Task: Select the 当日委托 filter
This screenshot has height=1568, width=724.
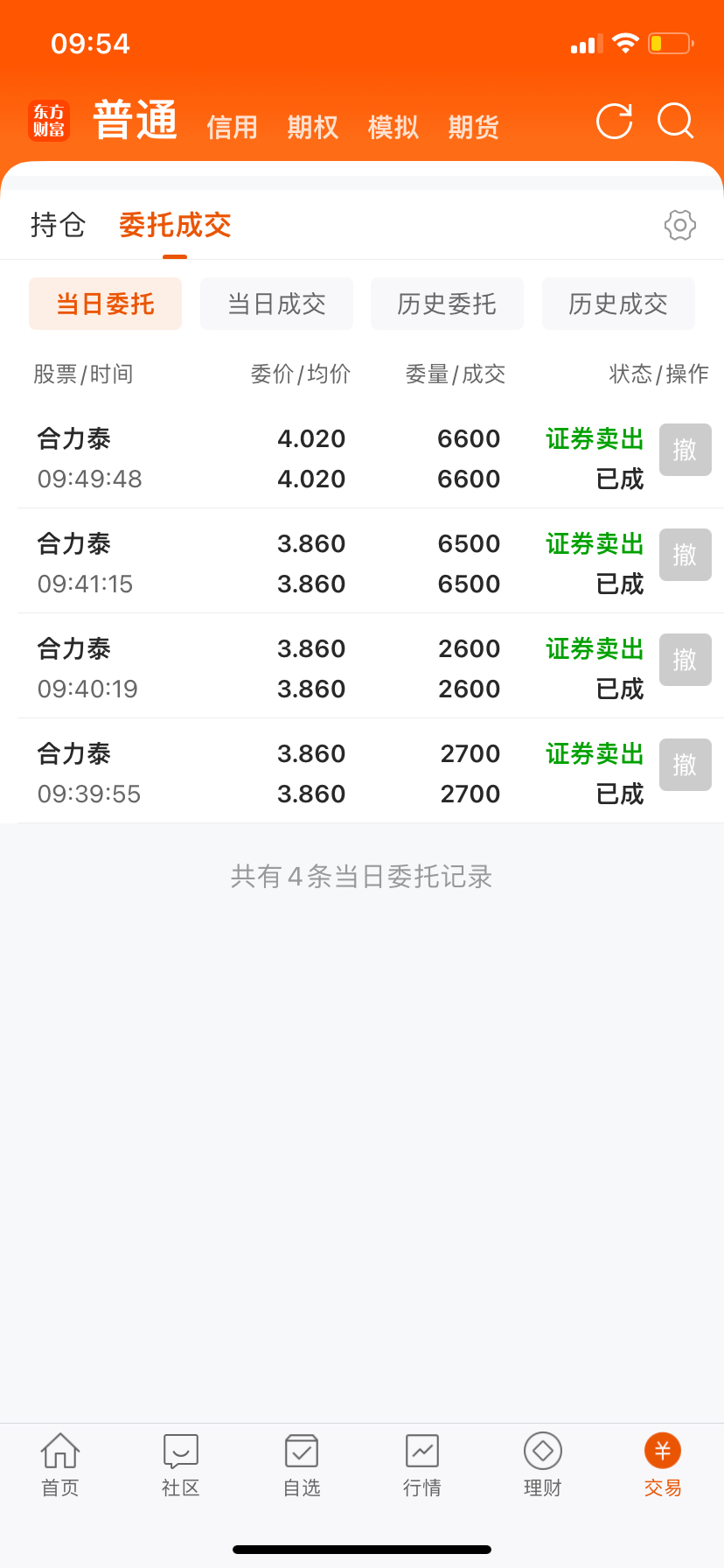Action: (105, 304)
